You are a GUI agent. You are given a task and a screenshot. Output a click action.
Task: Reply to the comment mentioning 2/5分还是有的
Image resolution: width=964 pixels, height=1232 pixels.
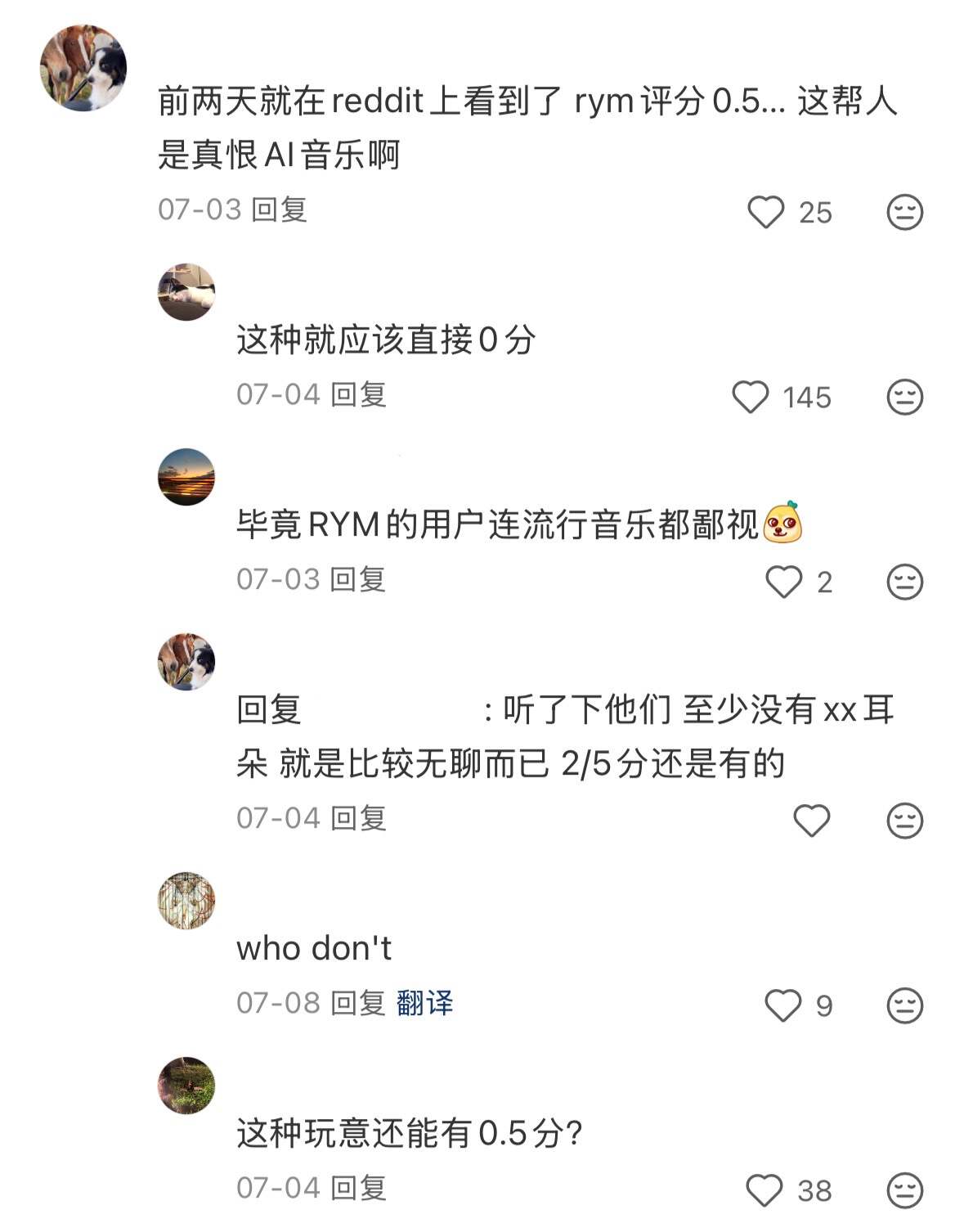click(358, 818)
